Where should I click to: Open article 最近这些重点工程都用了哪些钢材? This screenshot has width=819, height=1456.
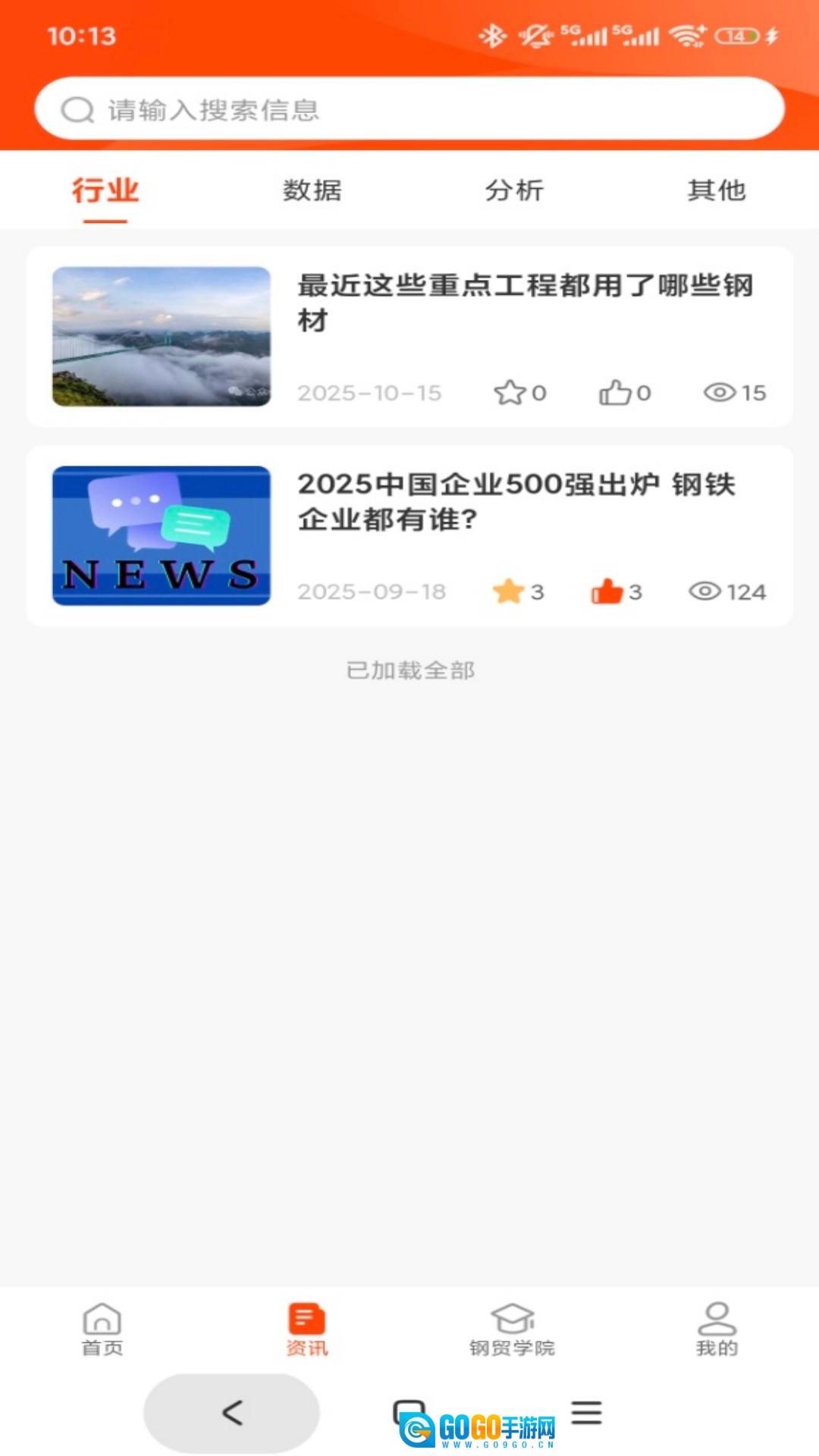tap(525, 303)
